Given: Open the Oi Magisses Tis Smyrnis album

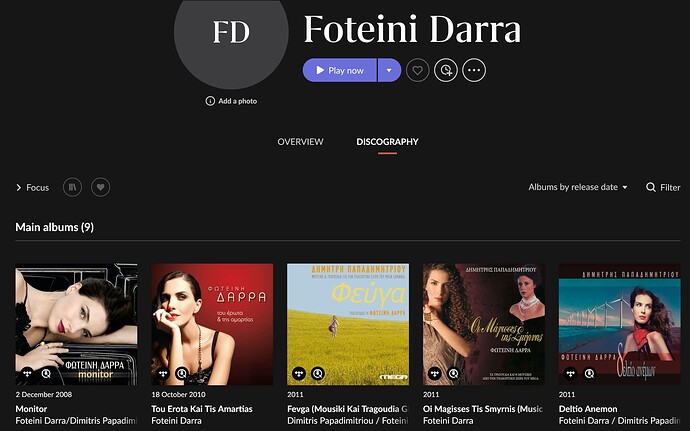Looking at the screenshot, I should pos(484,324).
